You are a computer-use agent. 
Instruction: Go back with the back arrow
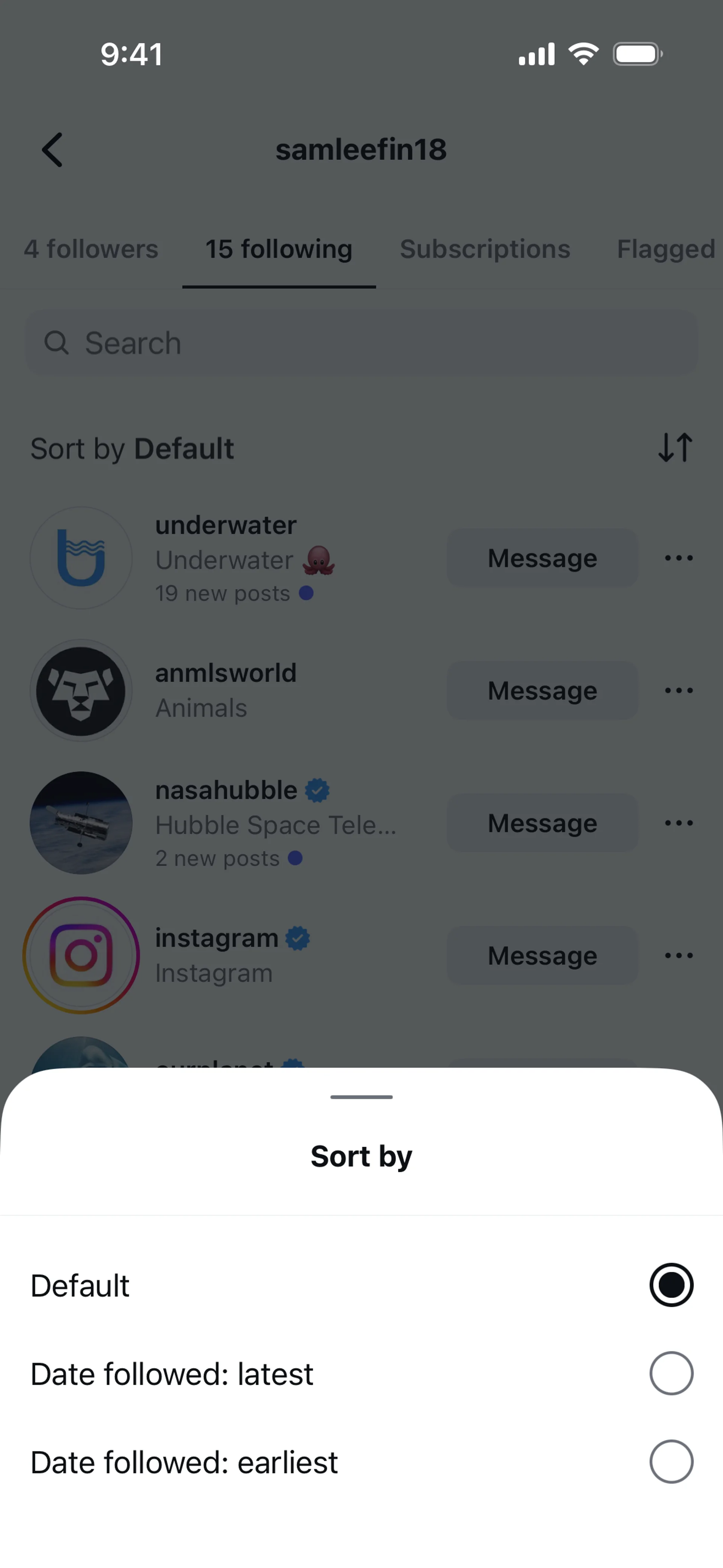52,150
